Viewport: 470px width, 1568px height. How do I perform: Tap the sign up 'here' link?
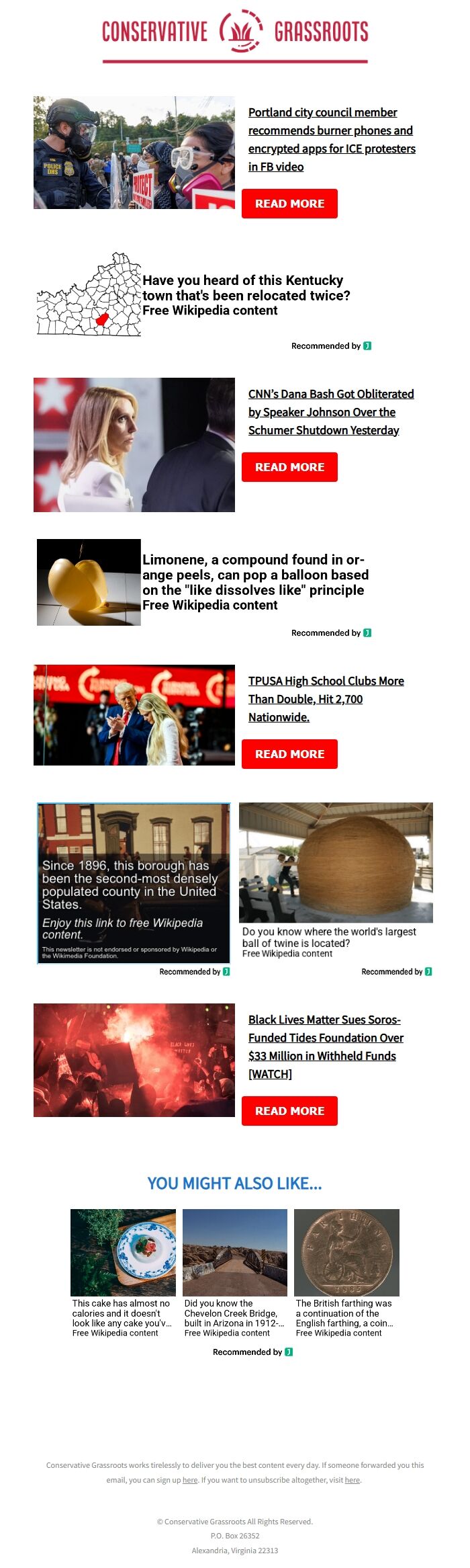pyautogui.click(x=190, y=1480)
